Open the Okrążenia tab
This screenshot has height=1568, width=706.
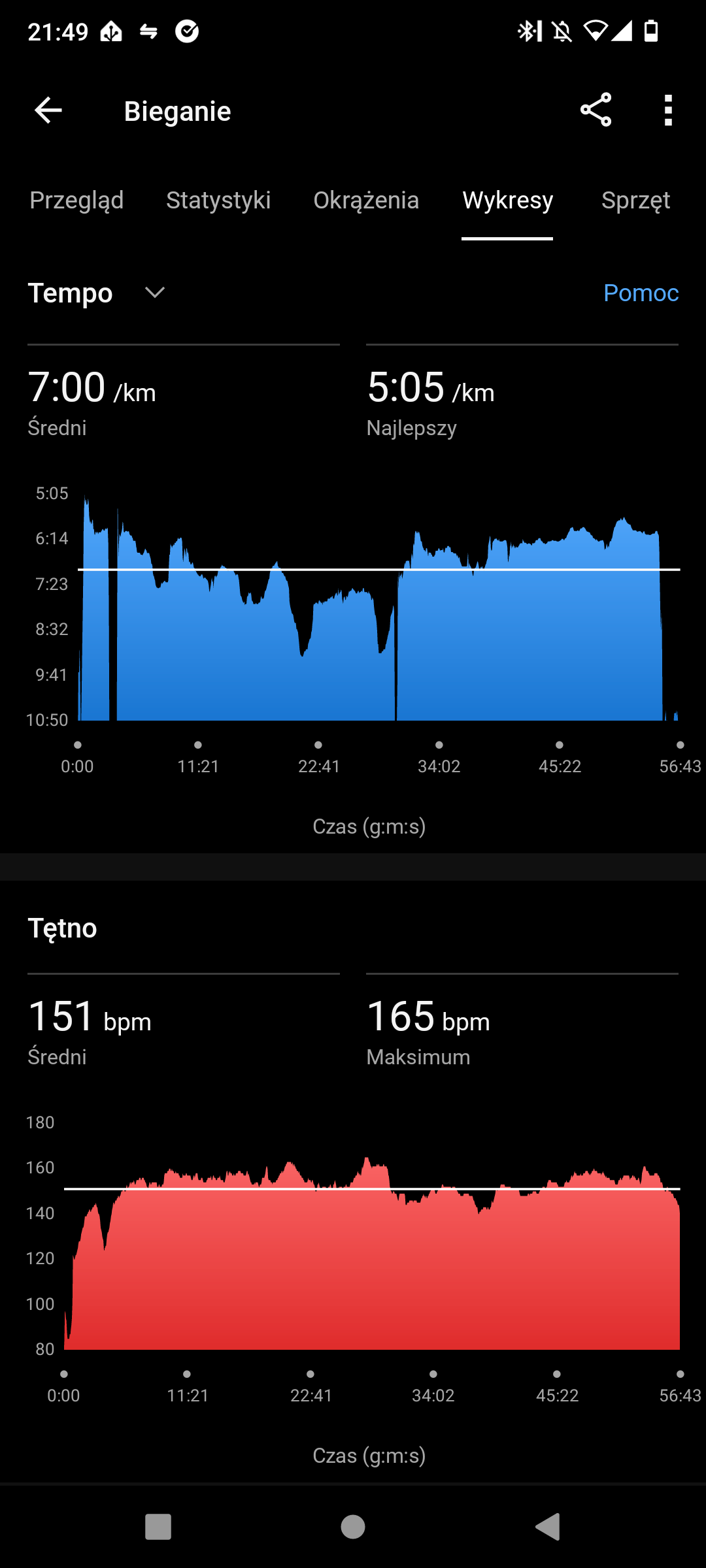(366, 200)
